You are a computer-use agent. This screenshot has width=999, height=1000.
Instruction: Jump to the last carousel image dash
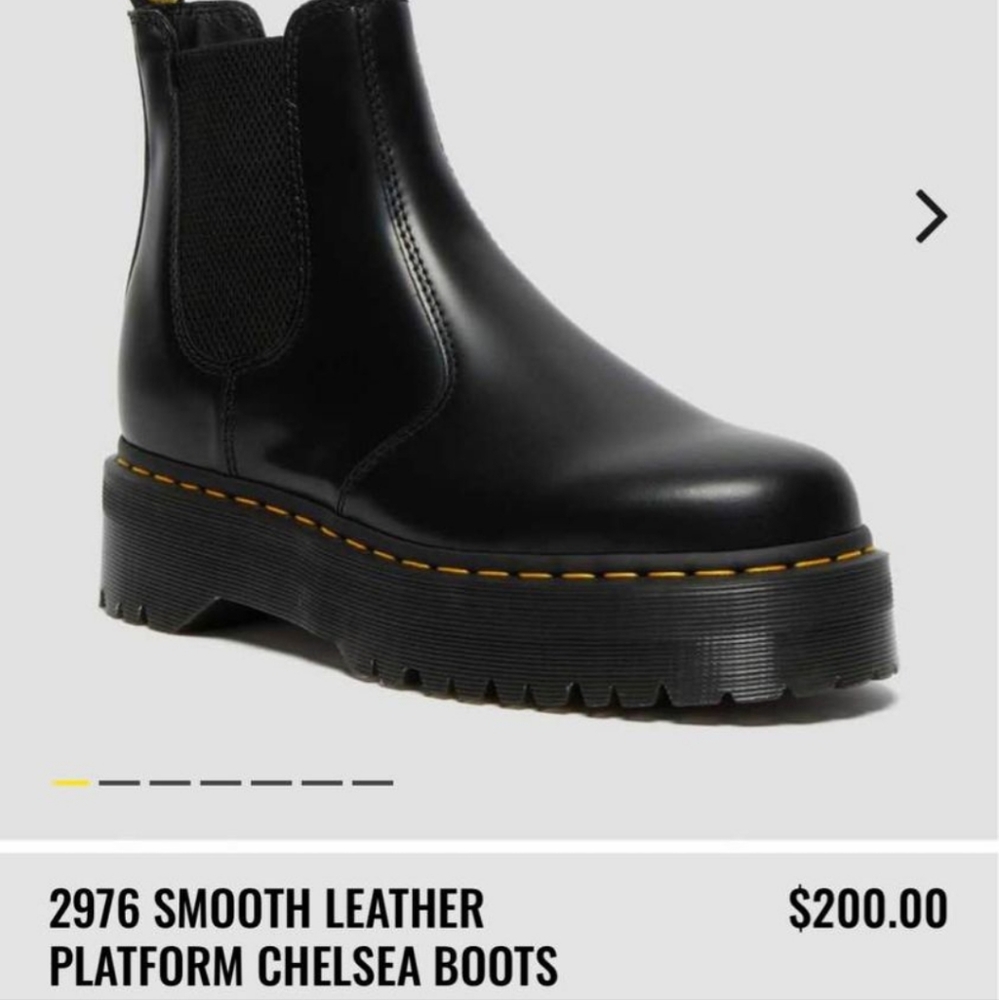(373, 782)
